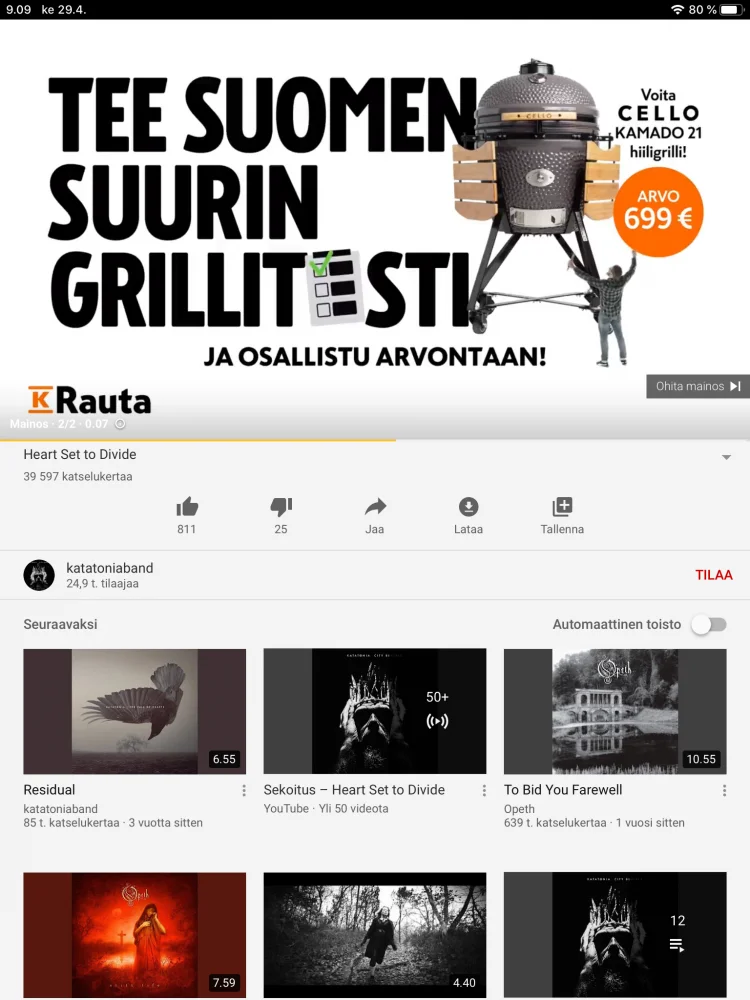
Task: Play the red Opeth video lasting 7.59
Action: 135,934
